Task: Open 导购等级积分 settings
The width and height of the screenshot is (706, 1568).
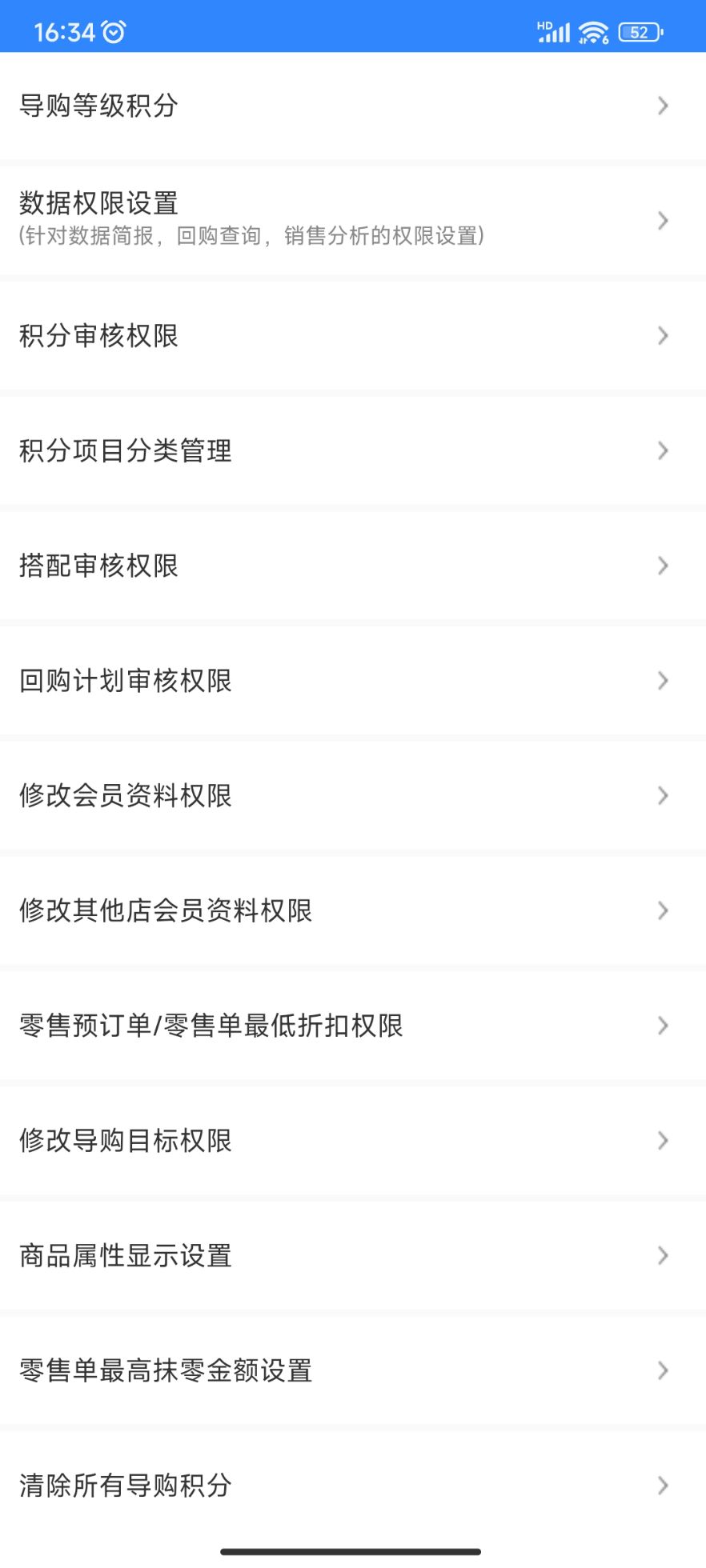Action: tap(352, 106)
